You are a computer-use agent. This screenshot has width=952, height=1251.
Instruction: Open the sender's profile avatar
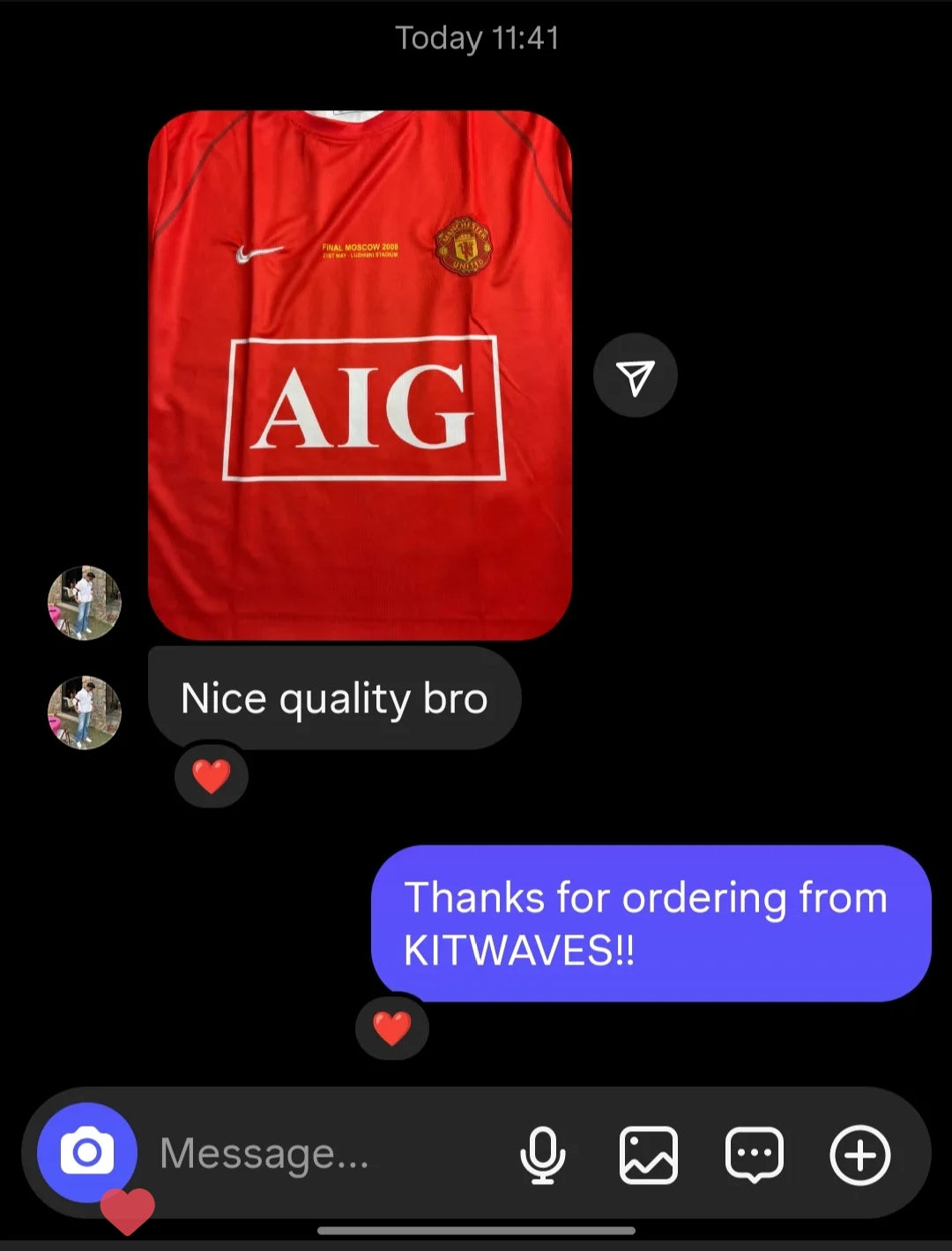click(x=84, y=604)
